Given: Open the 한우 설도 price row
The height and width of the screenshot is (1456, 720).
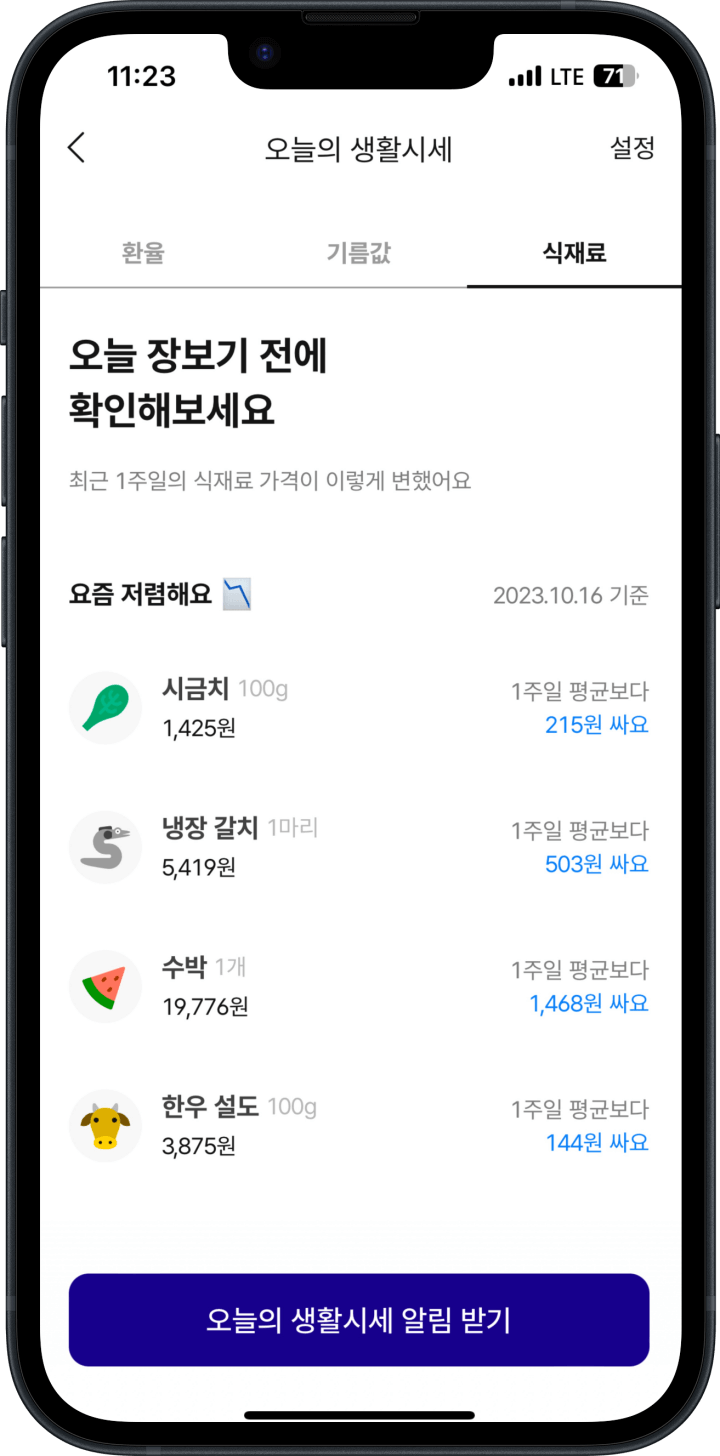Looking at the screenshot, I should pos(359,1125).
